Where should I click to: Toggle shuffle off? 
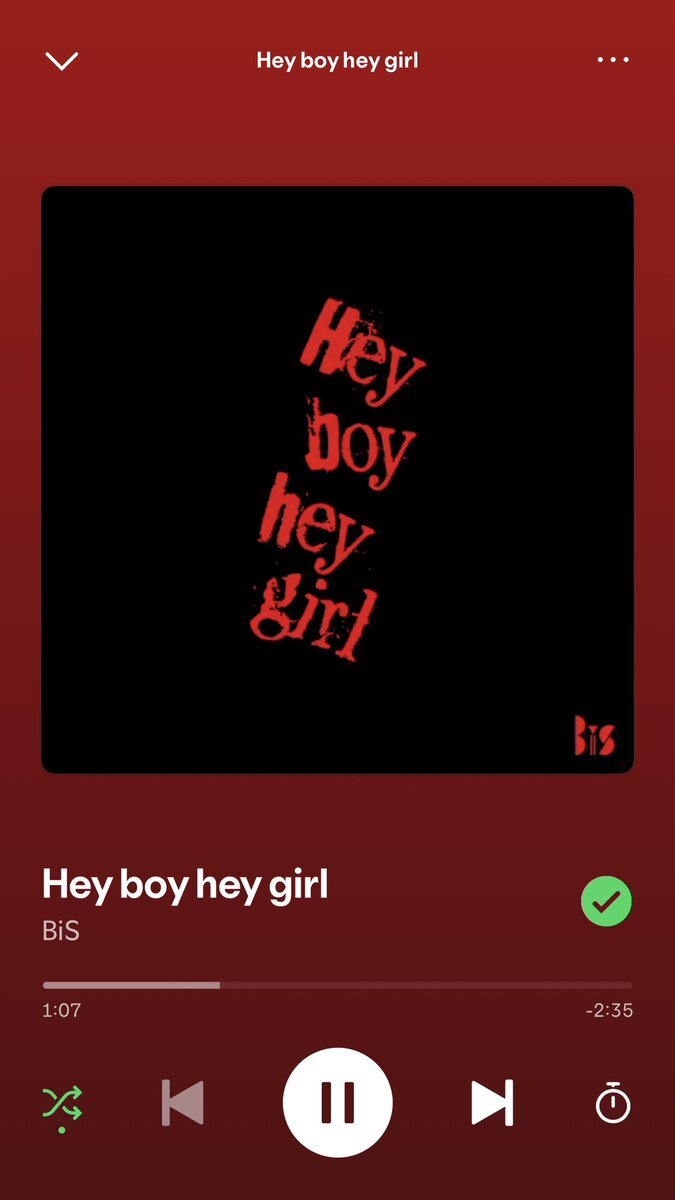[62, 1104]
